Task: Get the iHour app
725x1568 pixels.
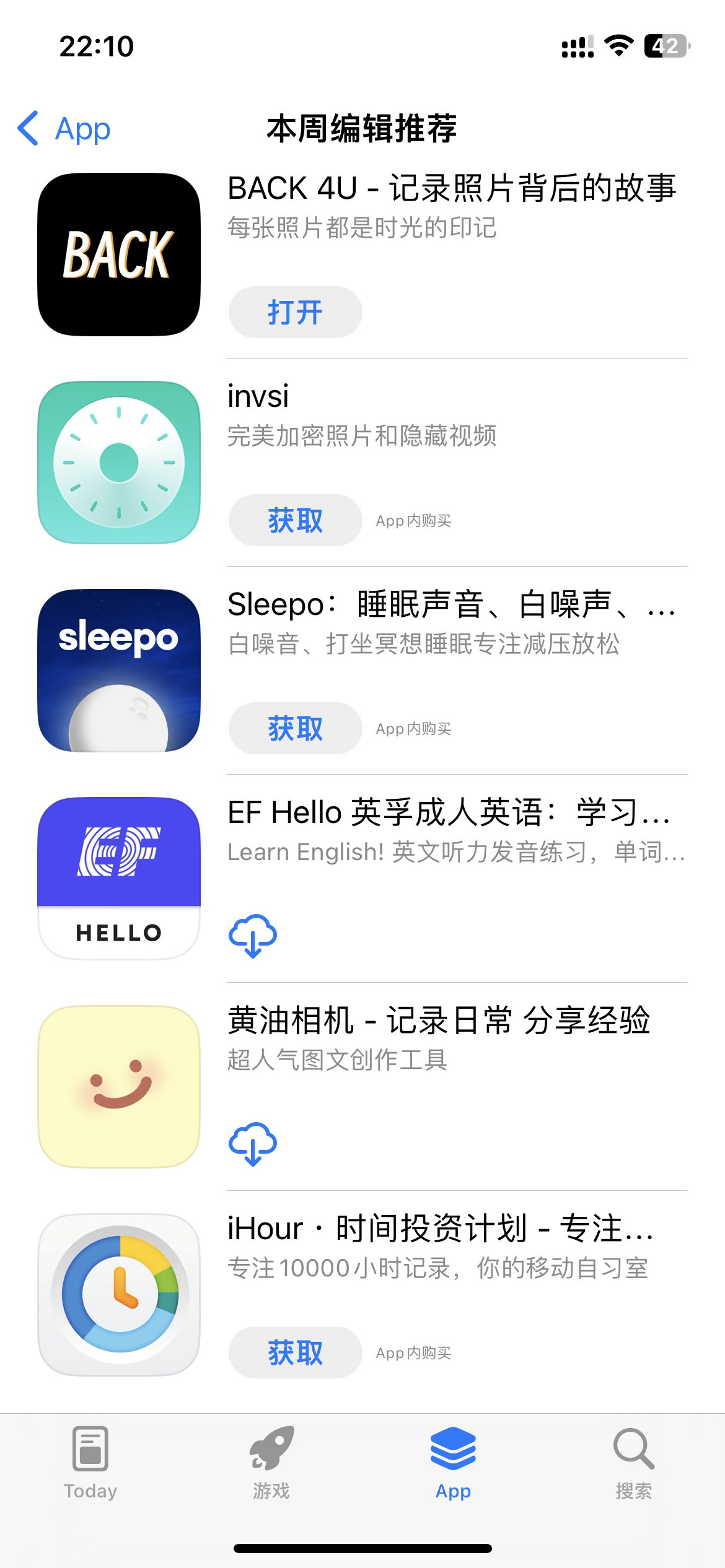Action: pos(295,1352)
